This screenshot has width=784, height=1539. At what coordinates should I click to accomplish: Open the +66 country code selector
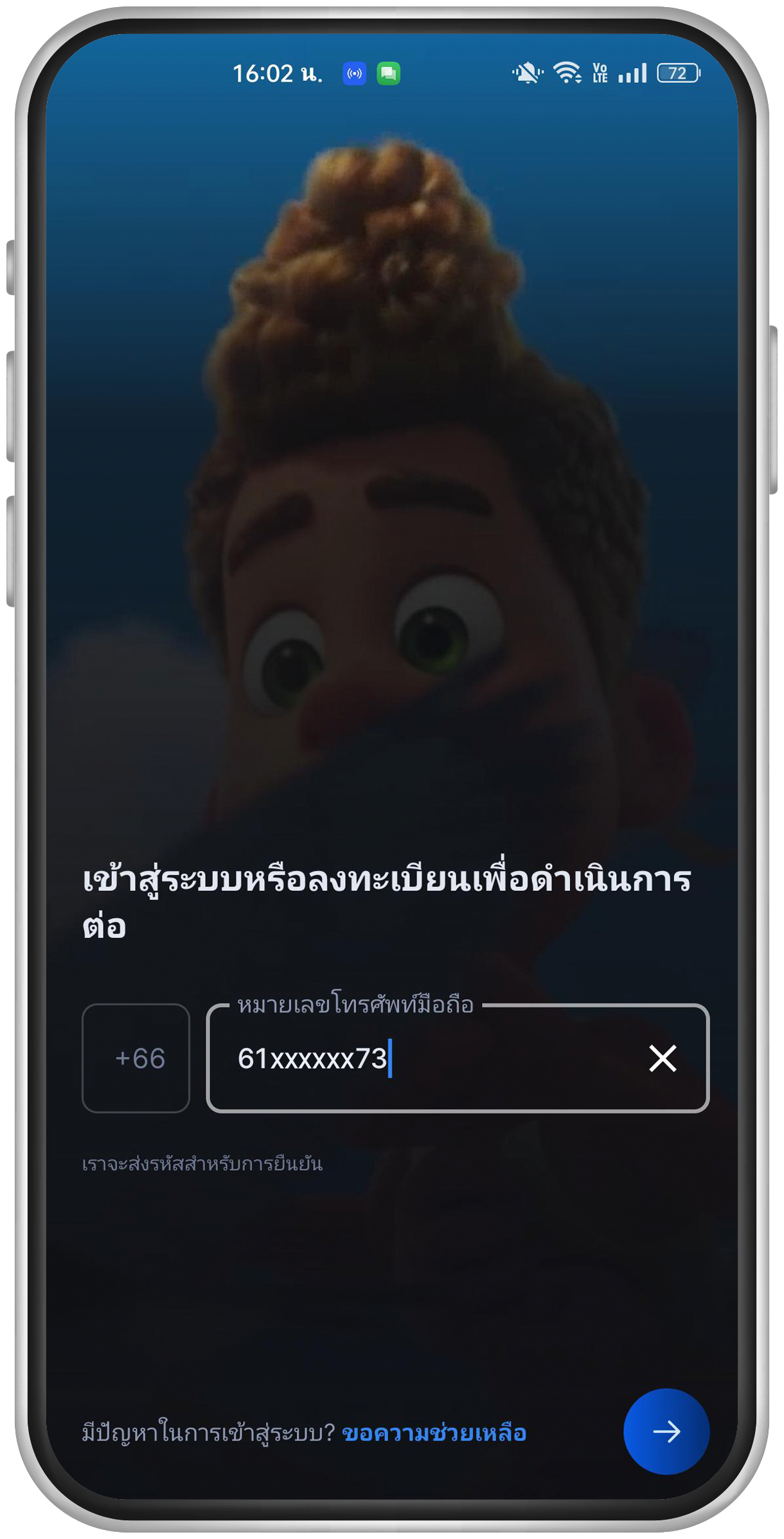pos(136,1058)
